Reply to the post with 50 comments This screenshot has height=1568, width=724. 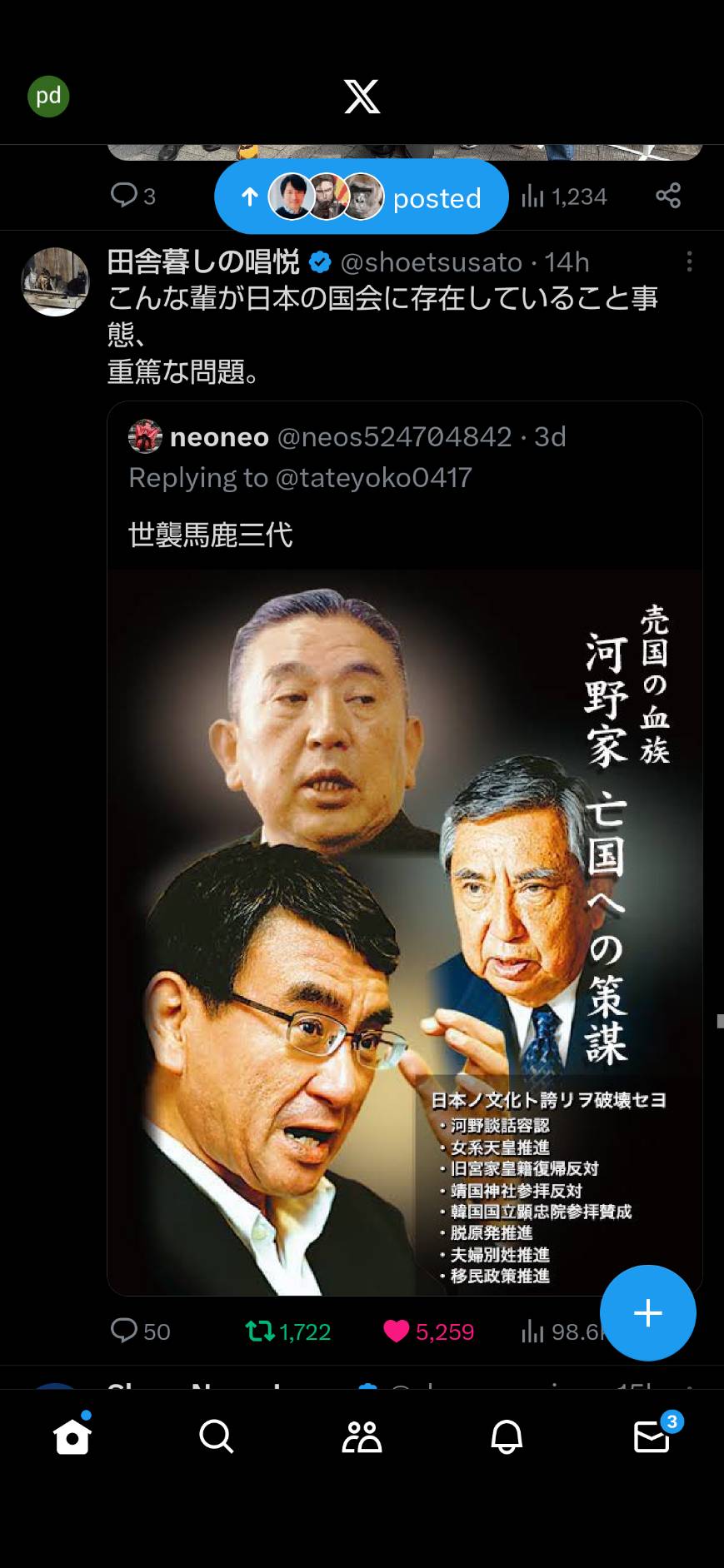coord(140,1331)
